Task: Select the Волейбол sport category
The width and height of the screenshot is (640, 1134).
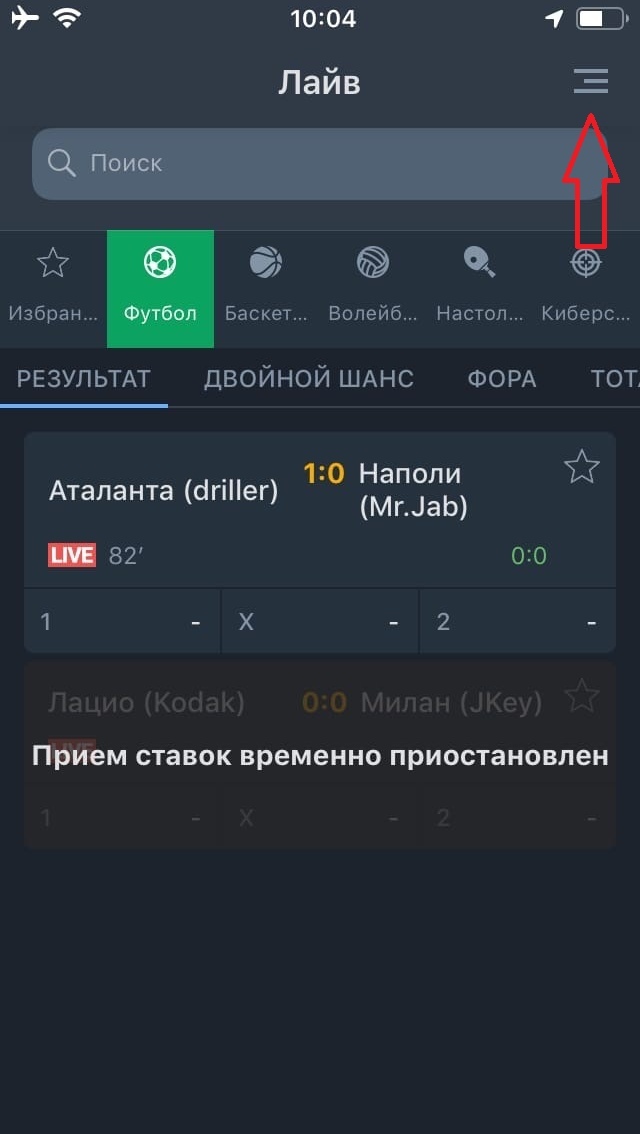Action: 373,289
